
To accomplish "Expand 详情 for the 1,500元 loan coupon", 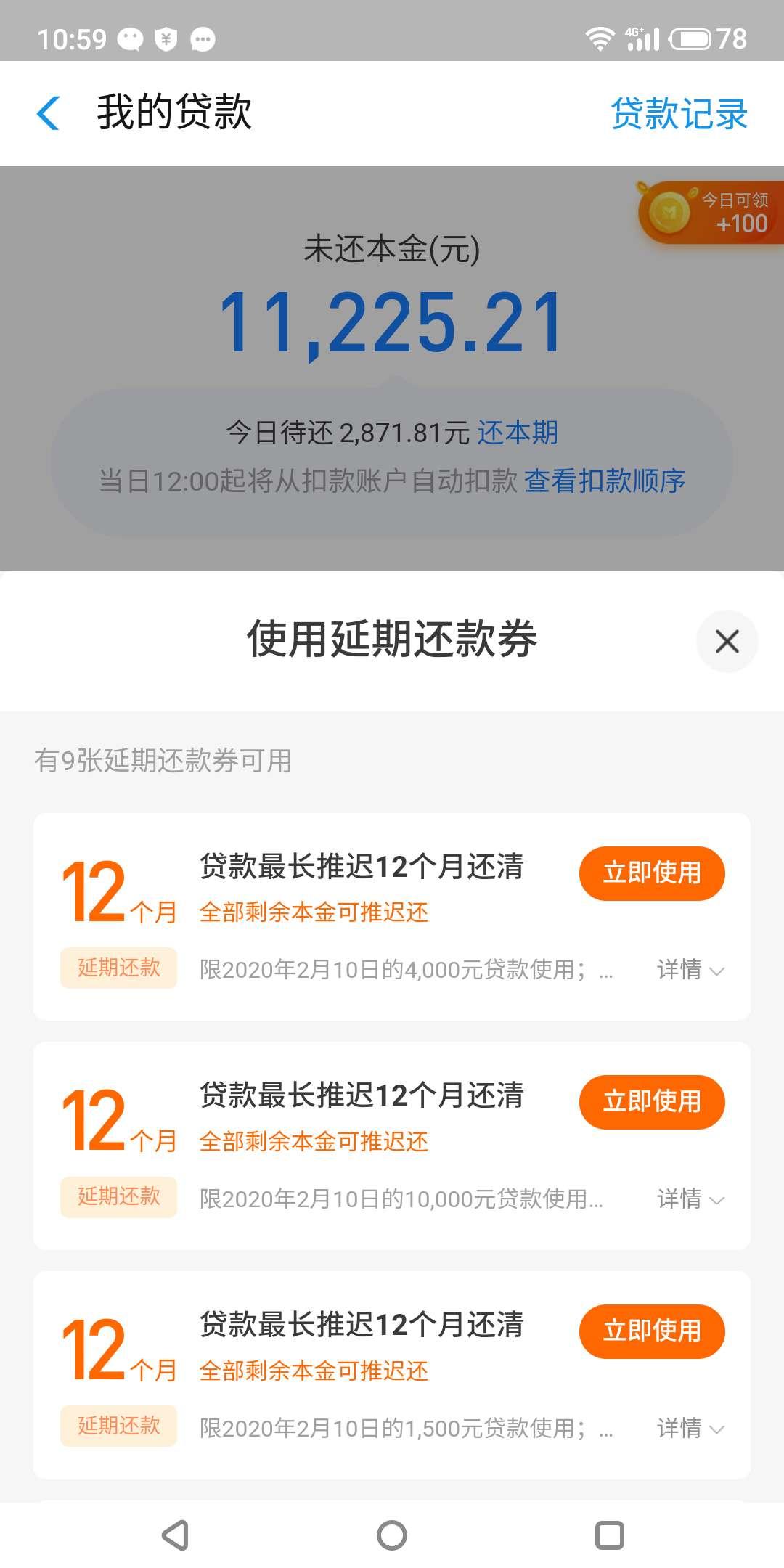I will coord(690,1429).
